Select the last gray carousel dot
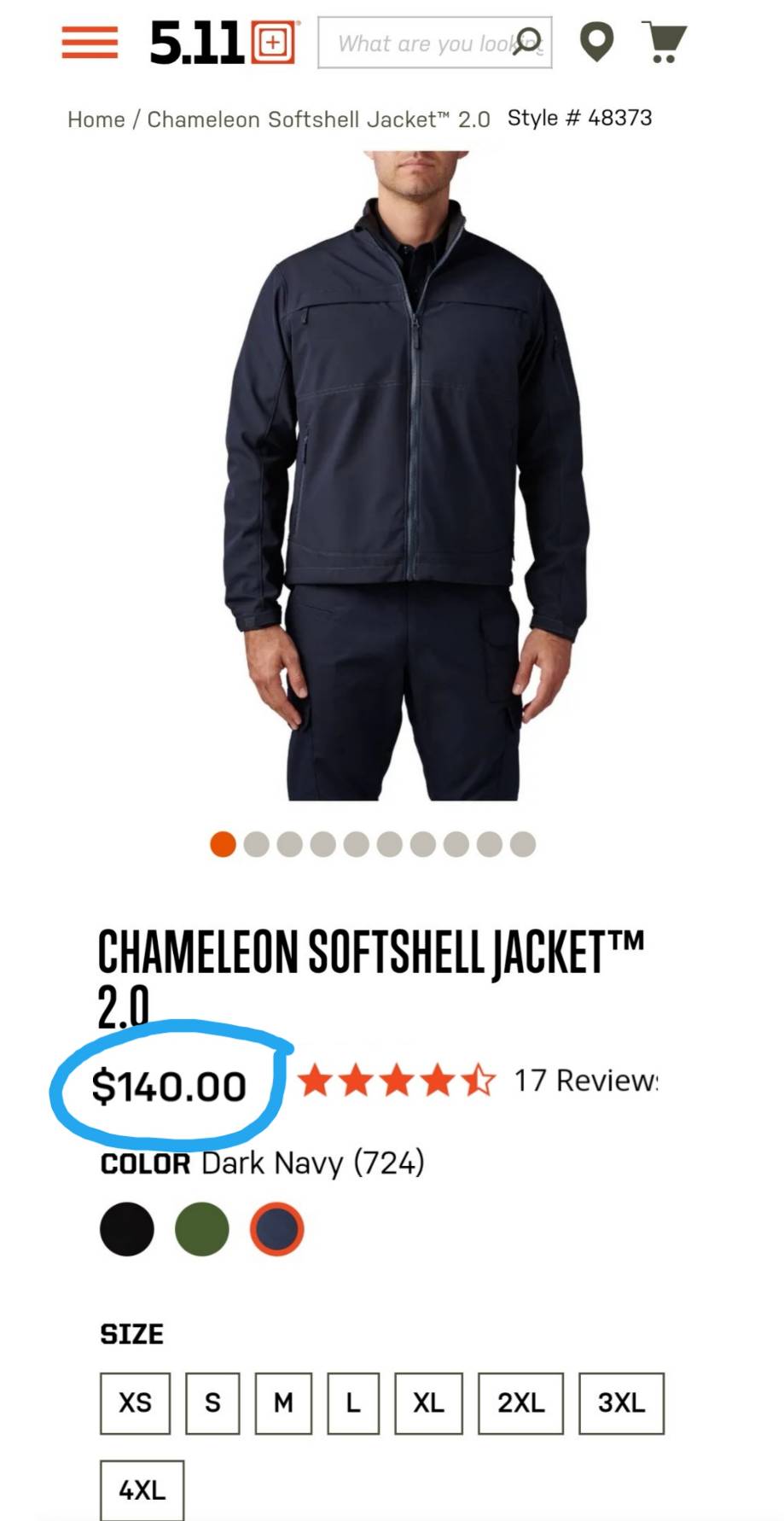784x1521 pixels. [522, 843]
